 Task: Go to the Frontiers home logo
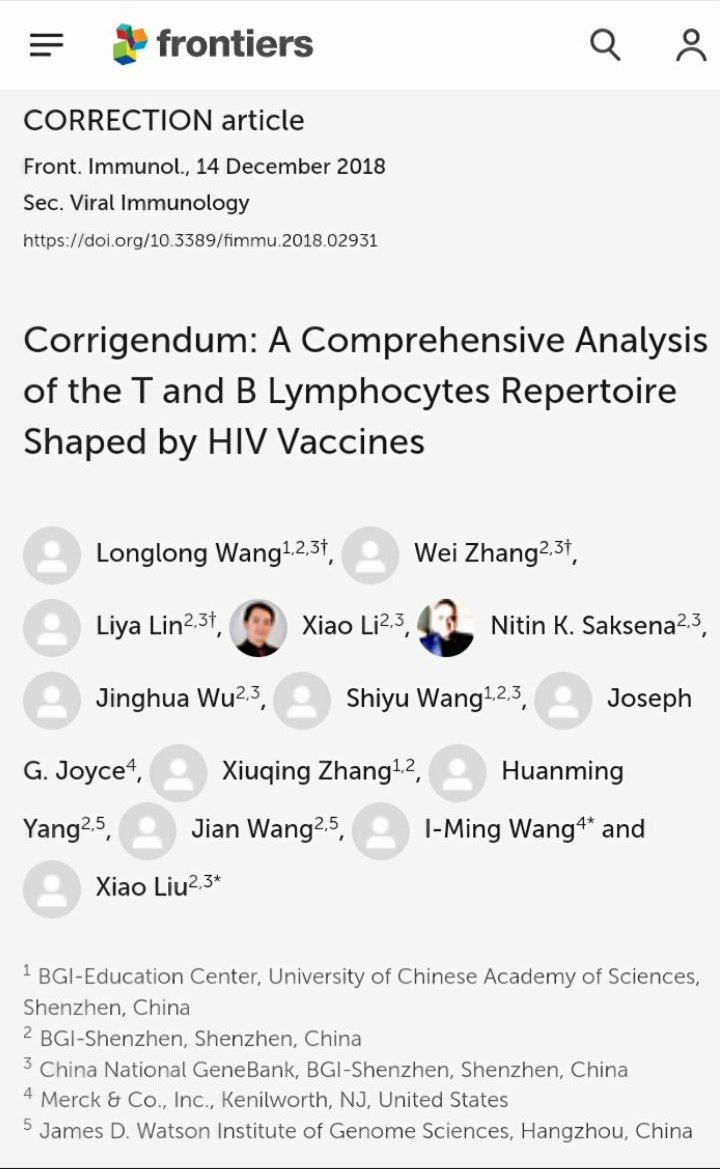coord(213,44)
